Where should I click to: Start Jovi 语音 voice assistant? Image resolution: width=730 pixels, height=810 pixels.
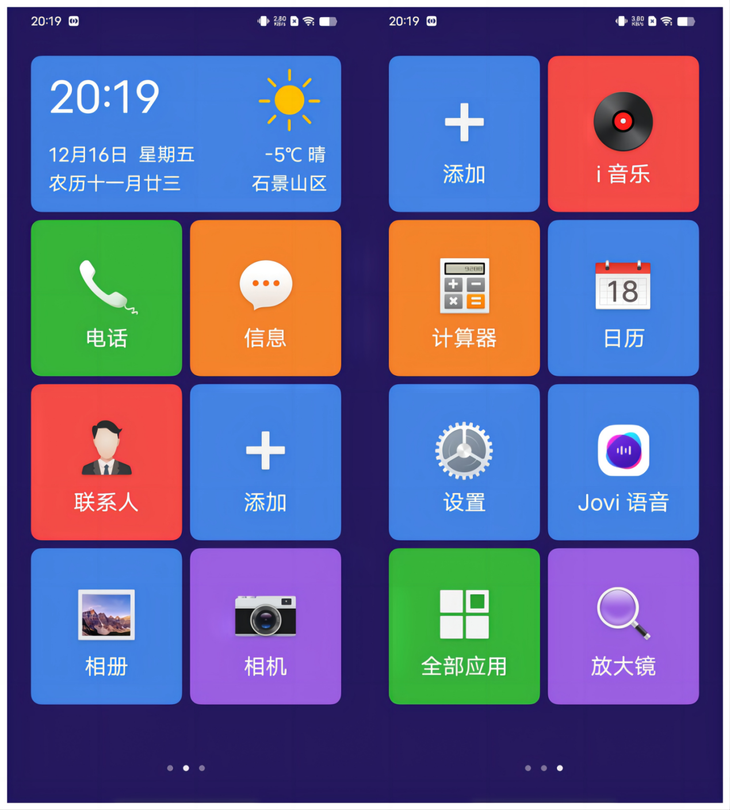click(623, 462)
